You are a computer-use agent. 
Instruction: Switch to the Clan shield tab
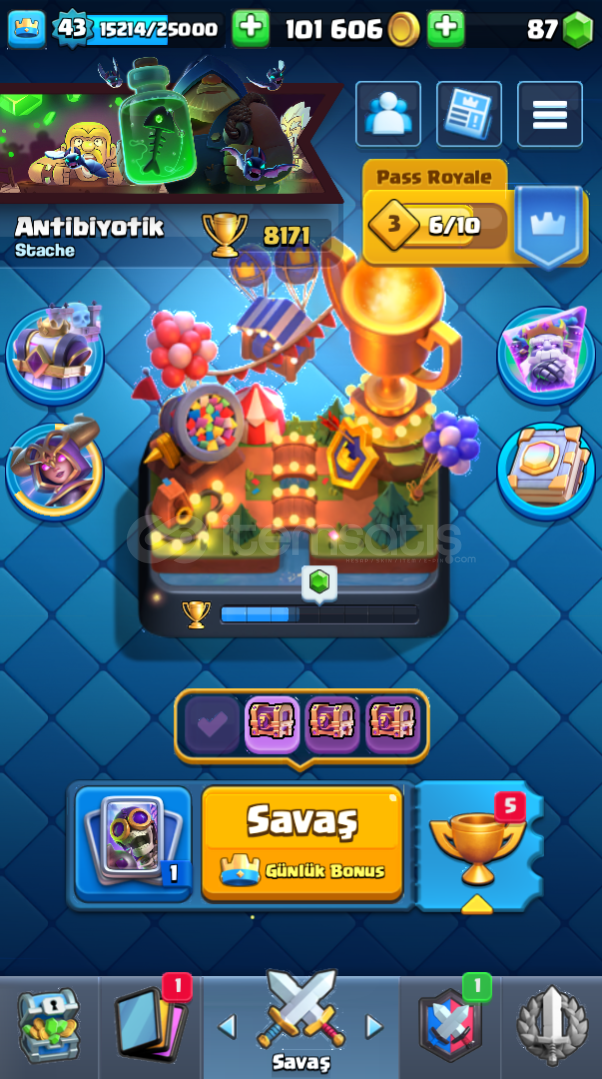tap(450, 1027)
